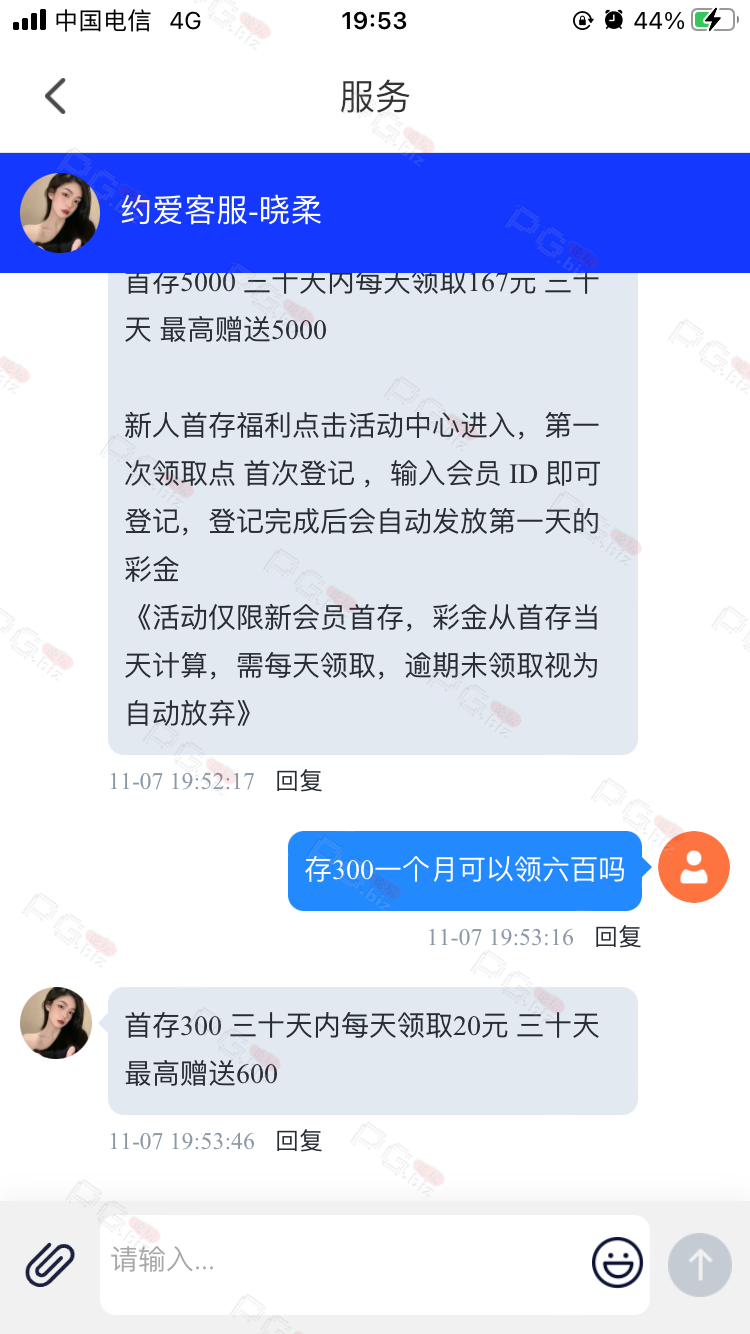This screenshot has width=750, height=1334.
Task: Tap 回复 under the 19:52:17 message
Action: [299, 781]
